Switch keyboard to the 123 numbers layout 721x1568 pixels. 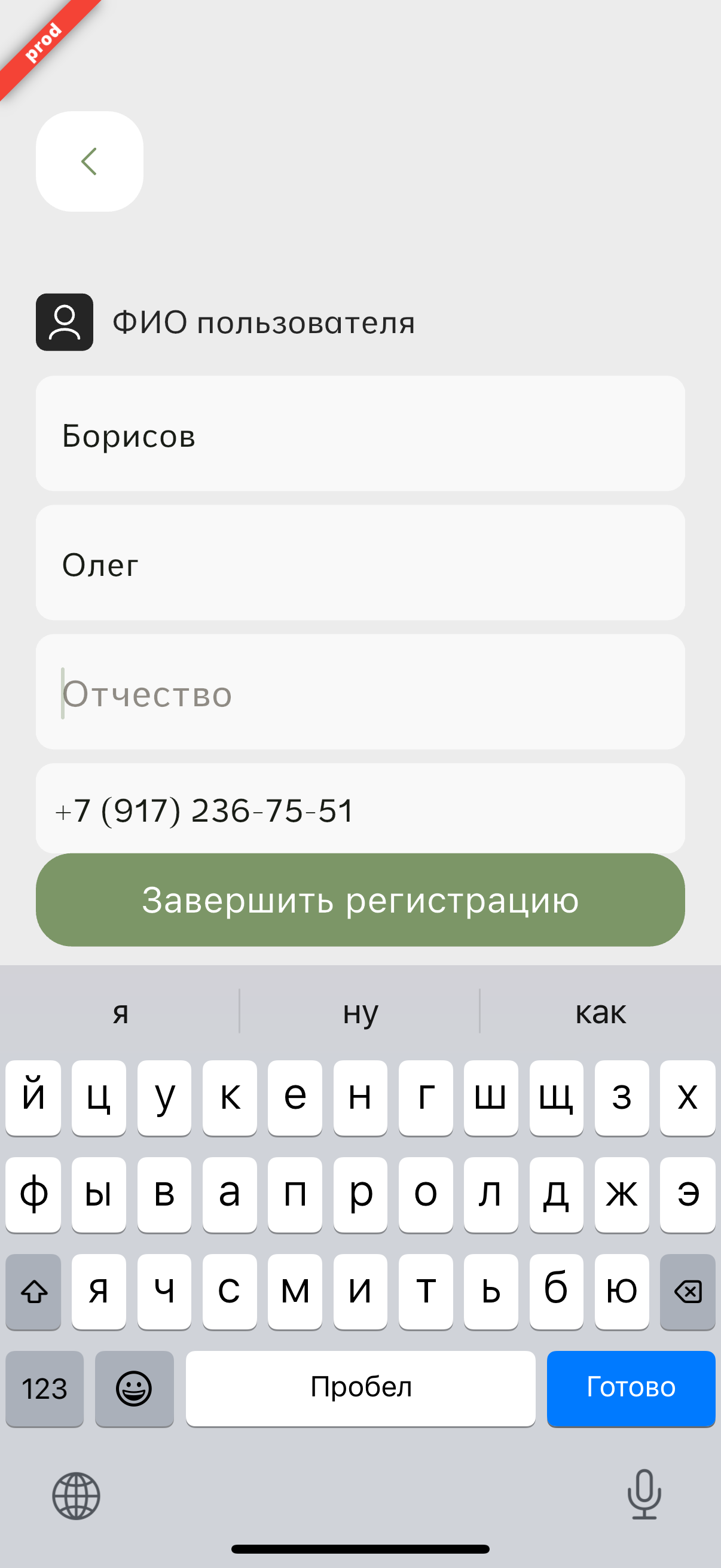click(x=44, y=1389)
